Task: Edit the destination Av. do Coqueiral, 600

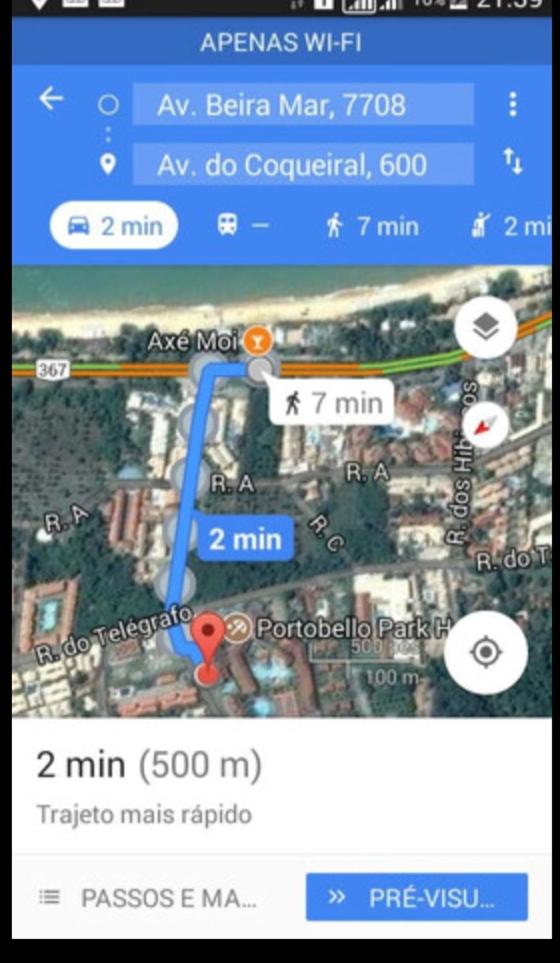Action: click(303, 164)
